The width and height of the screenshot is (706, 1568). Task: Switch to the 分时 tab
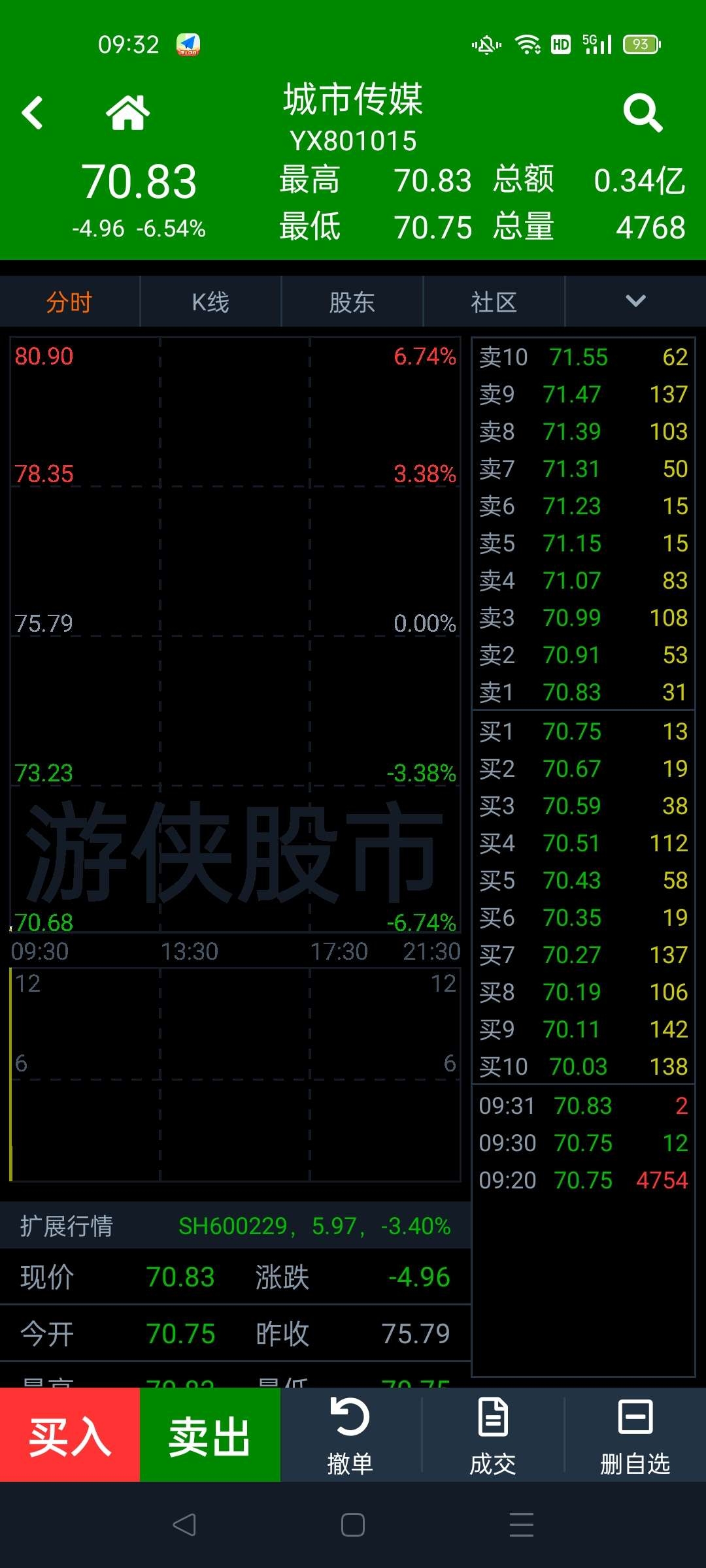point(70,302)
